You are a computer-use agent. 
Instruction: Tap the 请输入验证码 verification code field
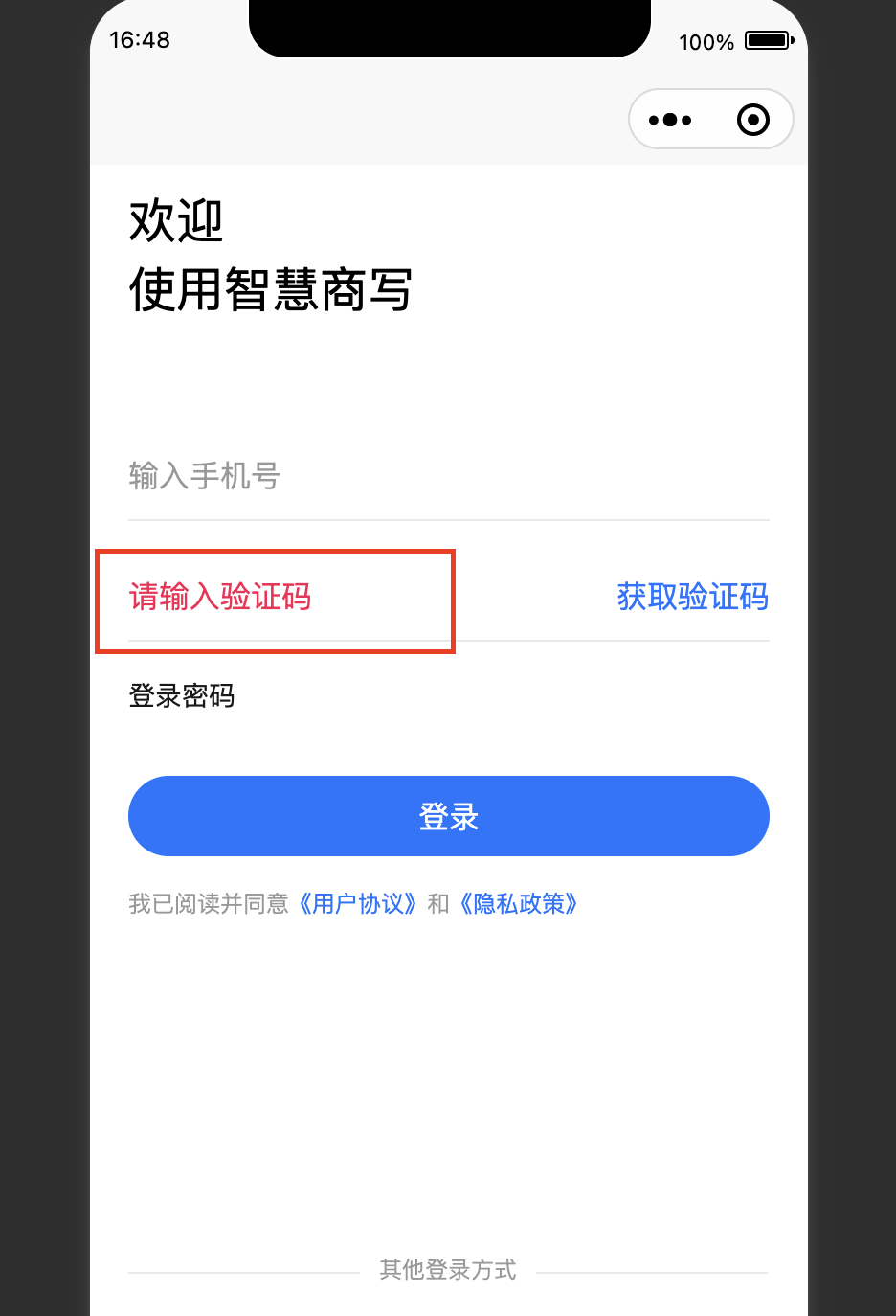[276, 598]
